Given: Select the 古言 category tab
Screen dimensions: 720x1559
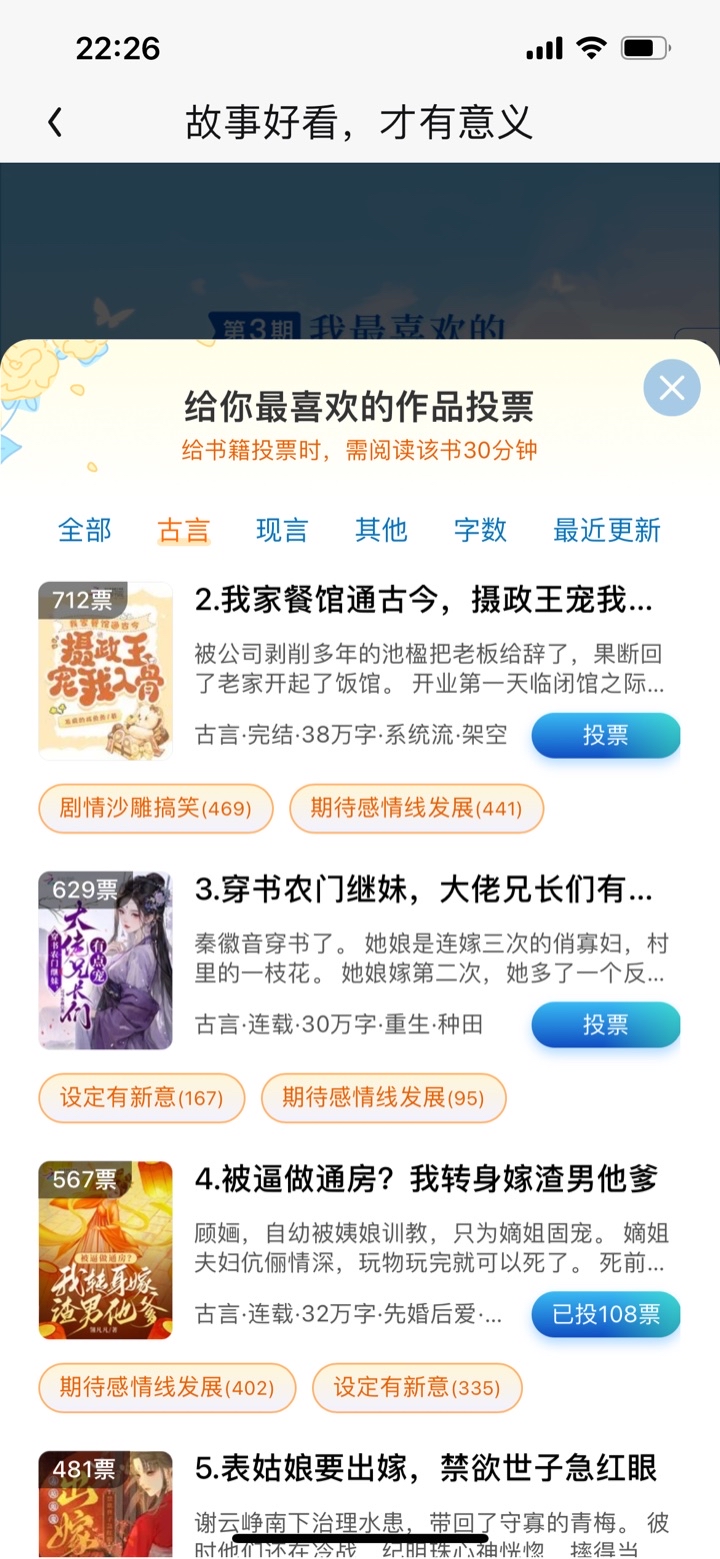Looking at the screenshot, I should [x=184, y=529].
